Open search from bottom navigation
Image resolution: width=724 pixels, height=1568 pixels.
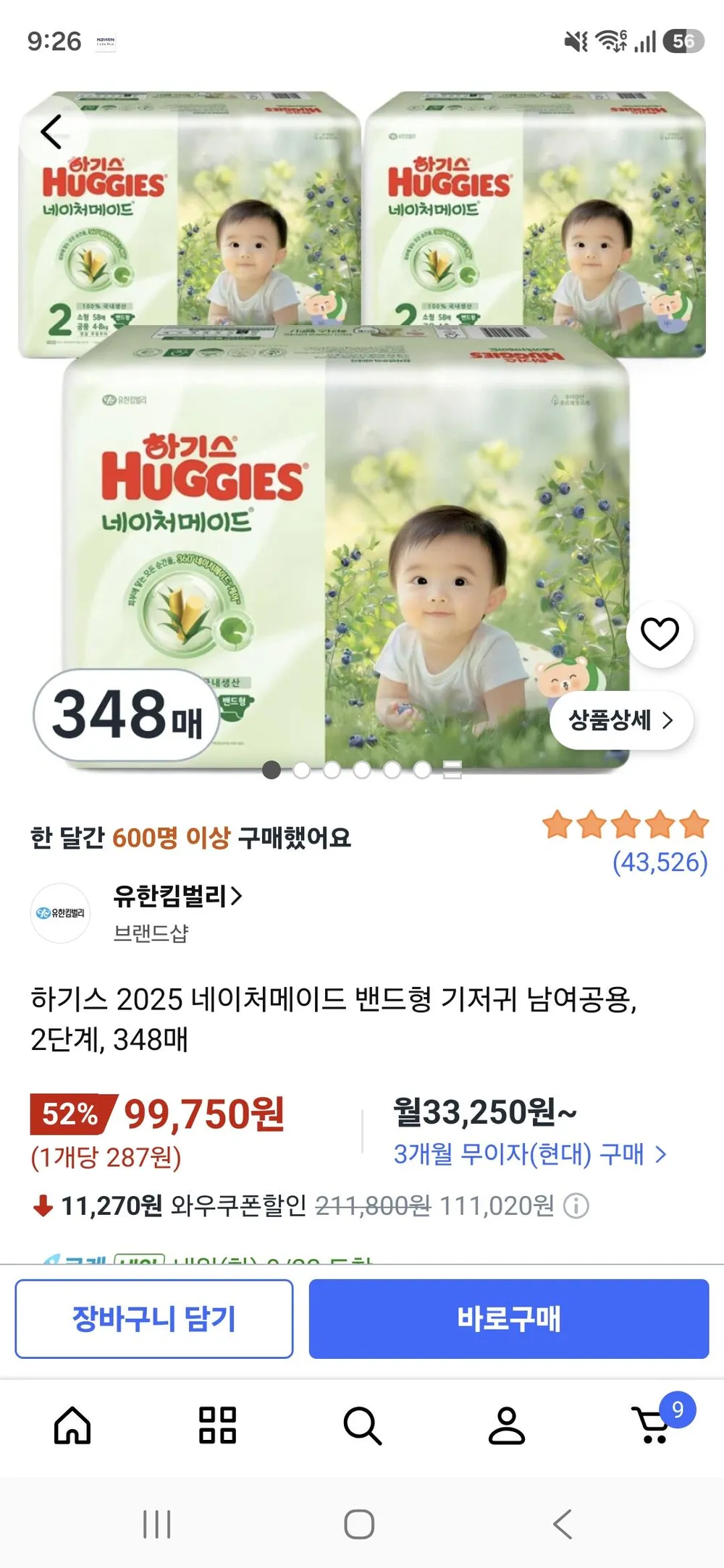(x=362, y=1425)
